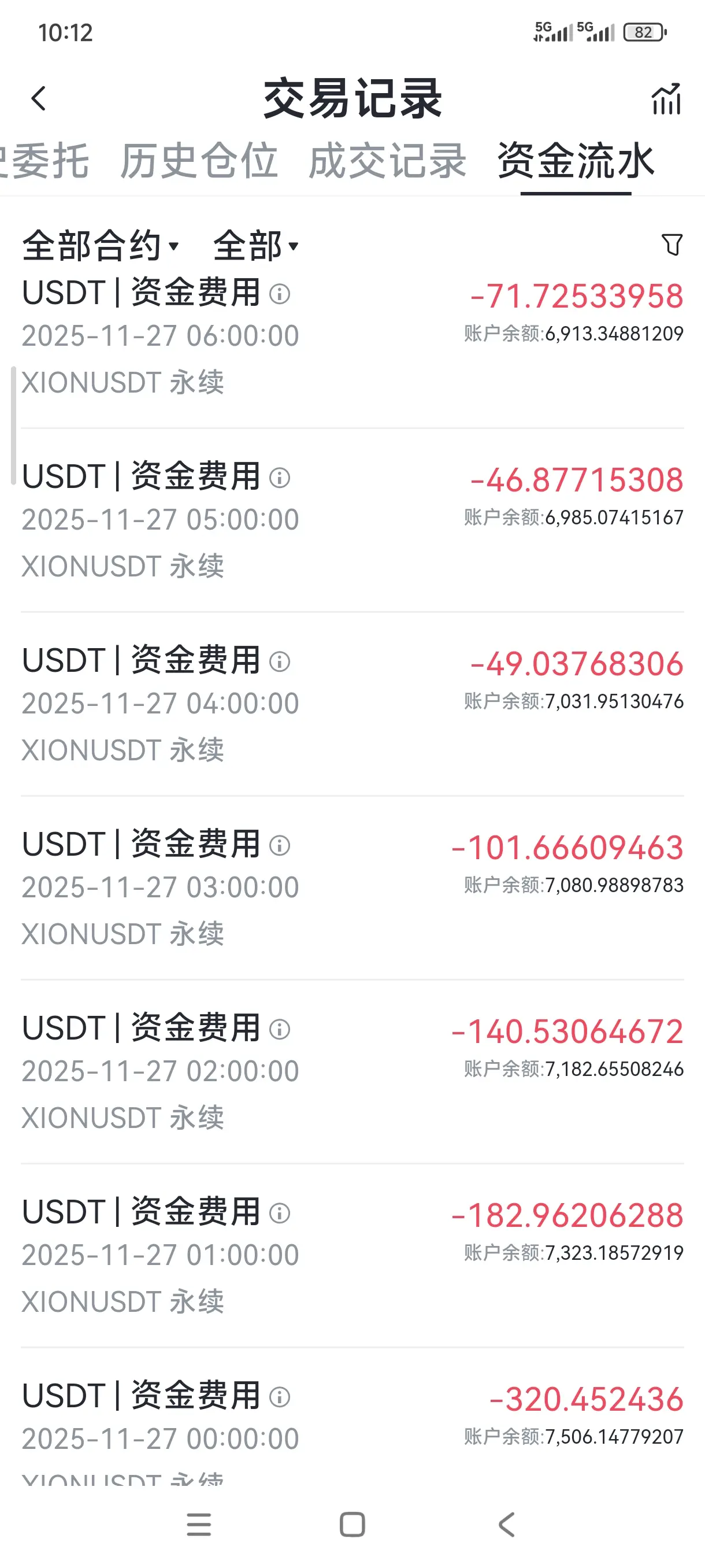Switch to the partially visible 委托 tab
Viewport: 705px width, 1568px height.
point(45,161)
